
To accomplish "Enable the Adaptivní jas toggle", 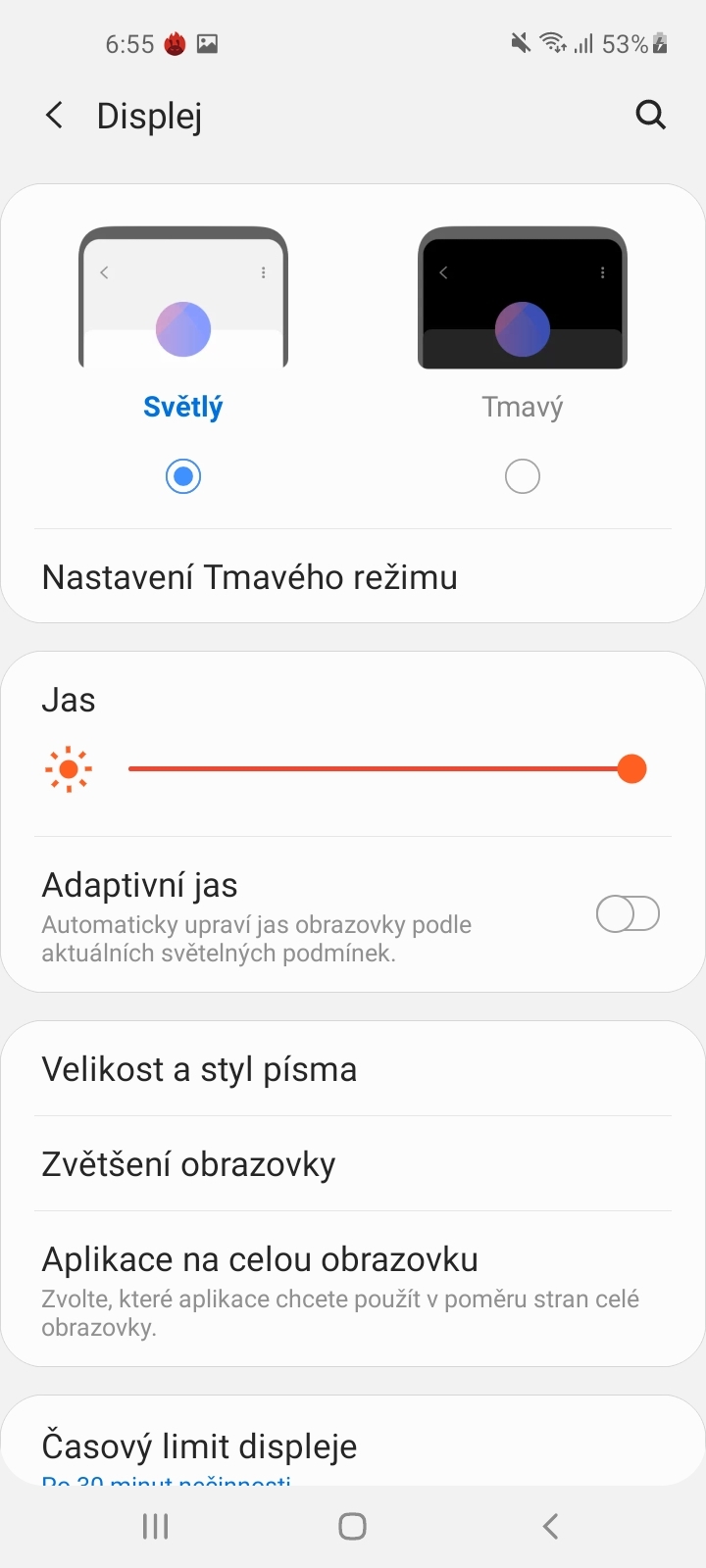I will [628, 914].
